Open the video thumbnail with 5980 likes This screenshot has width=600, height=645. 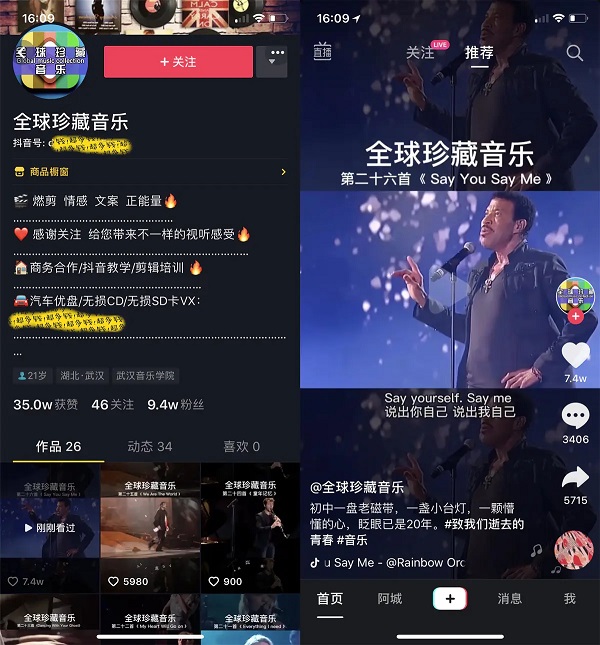coord(150,525)
